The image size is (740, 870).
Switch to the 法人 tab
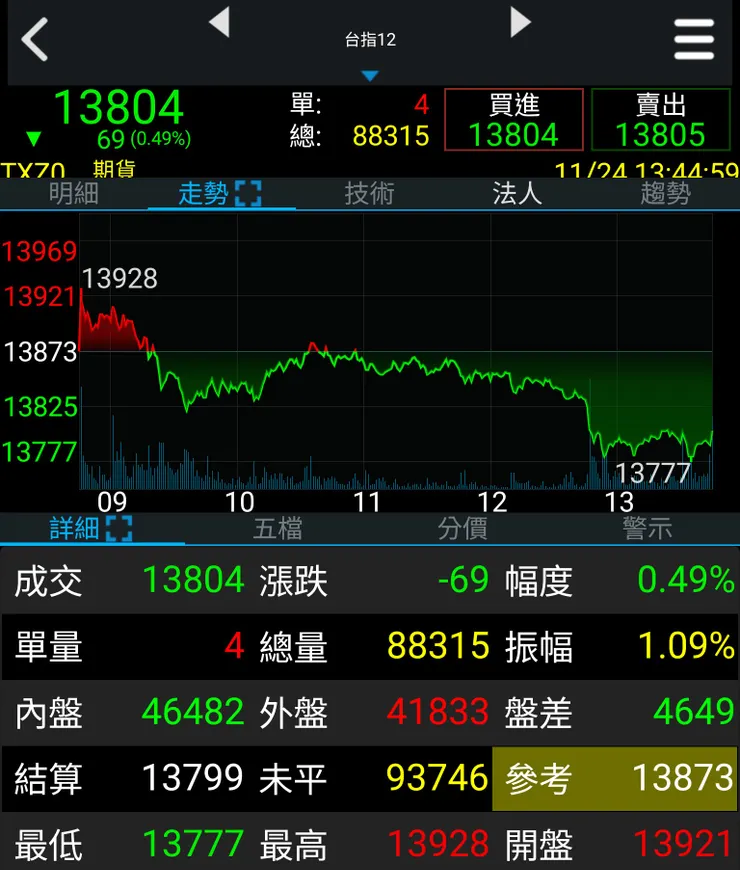(x=517, y=193)
